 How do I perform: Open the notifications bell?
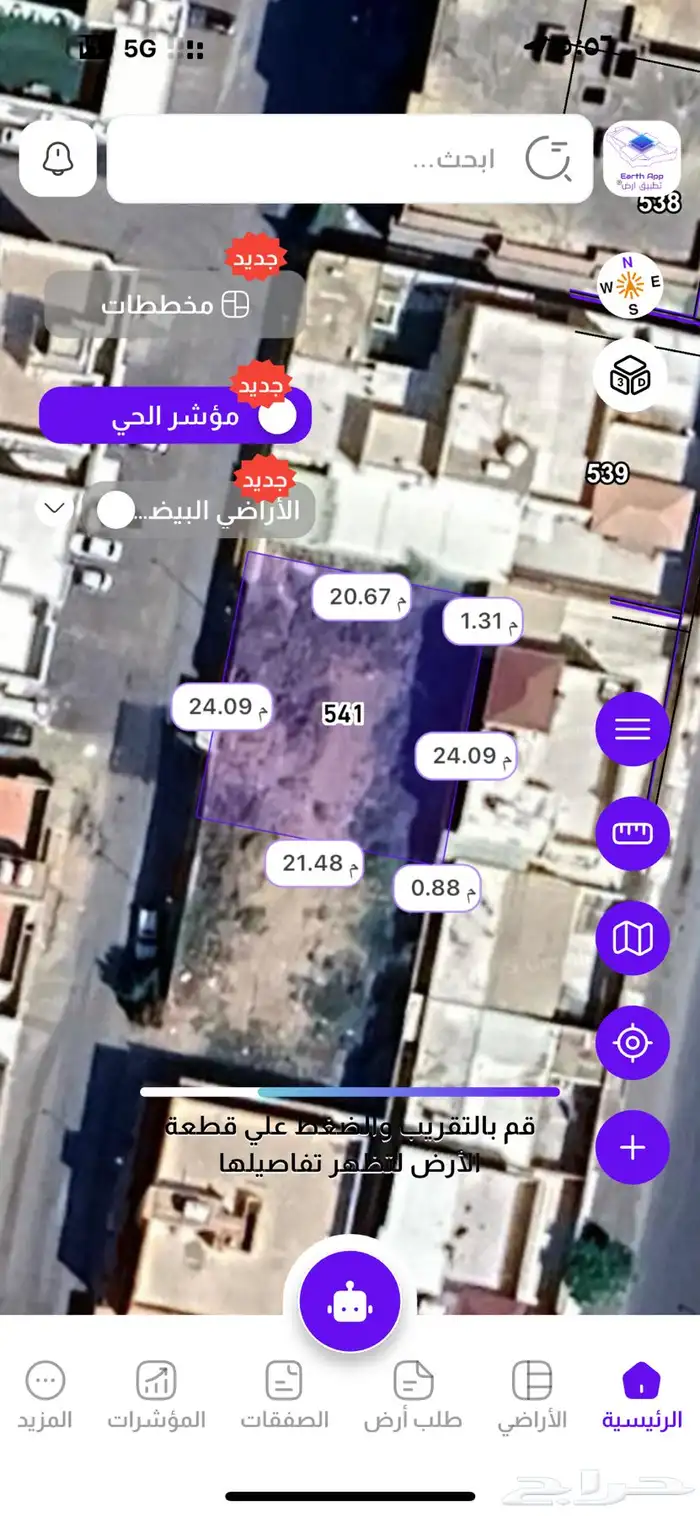point(58,158)
